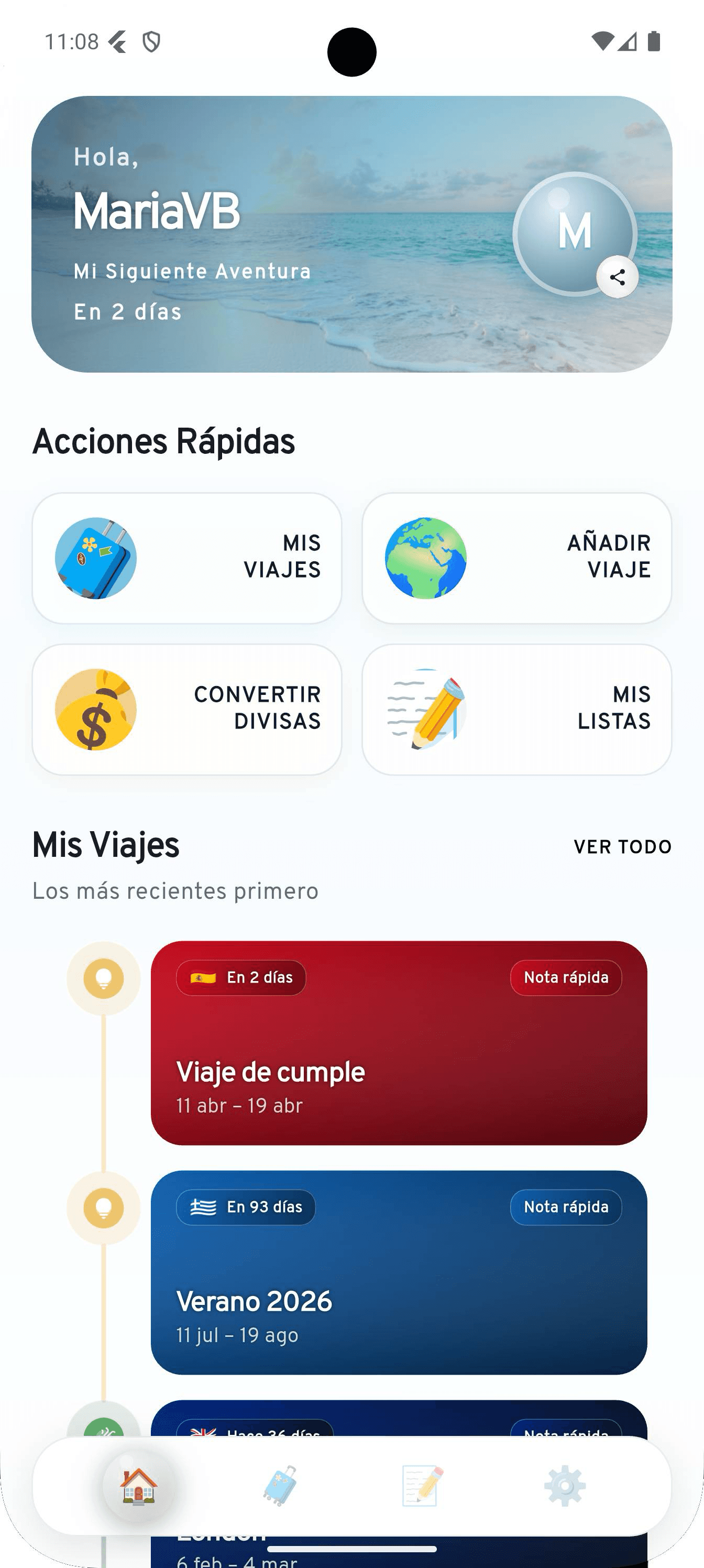Image resolution: width=704 pixels, height=1568 pixels.
Task: Add Nota rápida to Viaje de cumple
Action: point(566,977)
